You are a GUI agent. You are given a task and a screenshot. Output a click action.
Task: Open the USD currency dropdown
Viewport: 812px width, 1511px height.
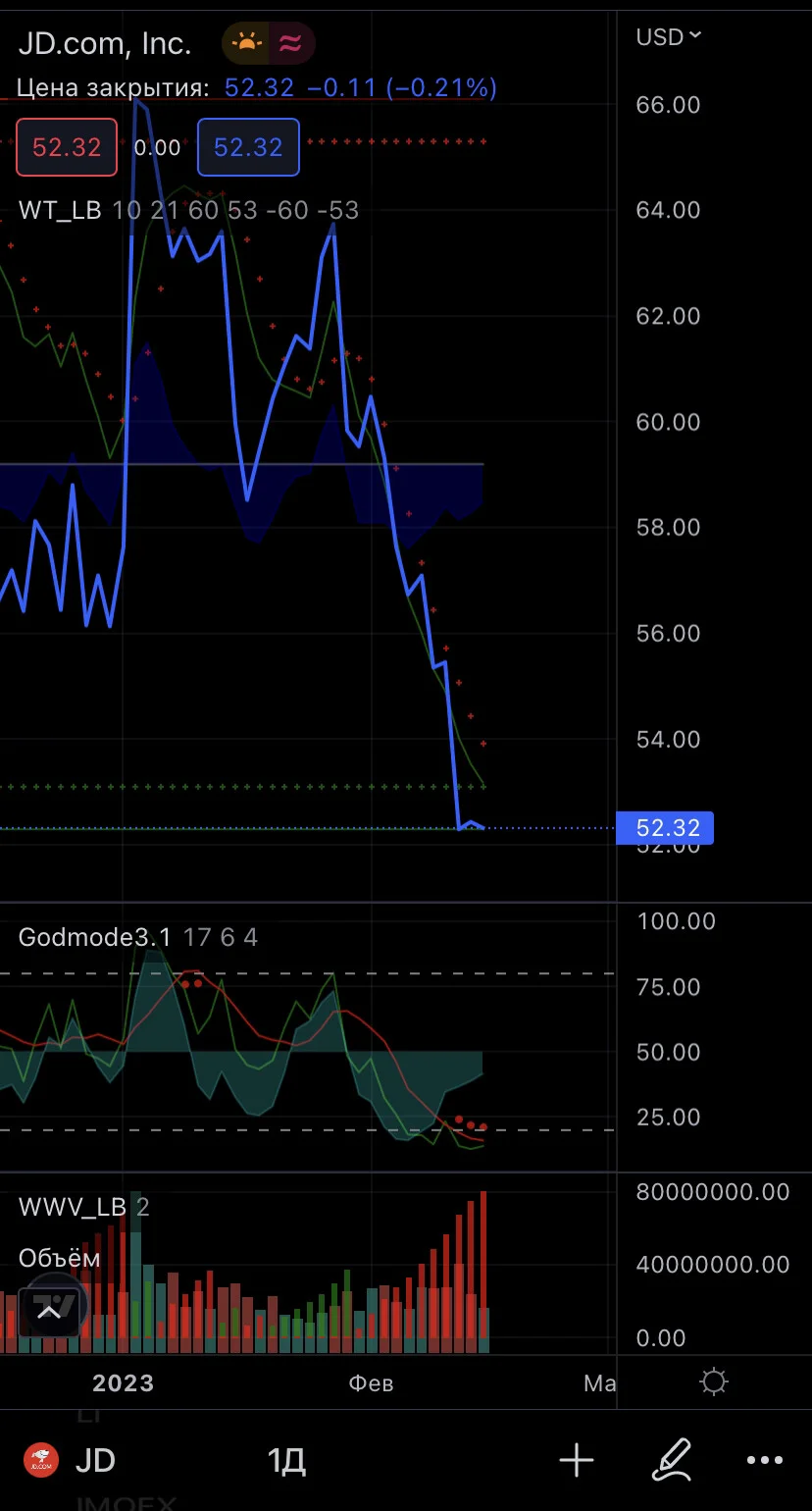[x=669, y=37]
